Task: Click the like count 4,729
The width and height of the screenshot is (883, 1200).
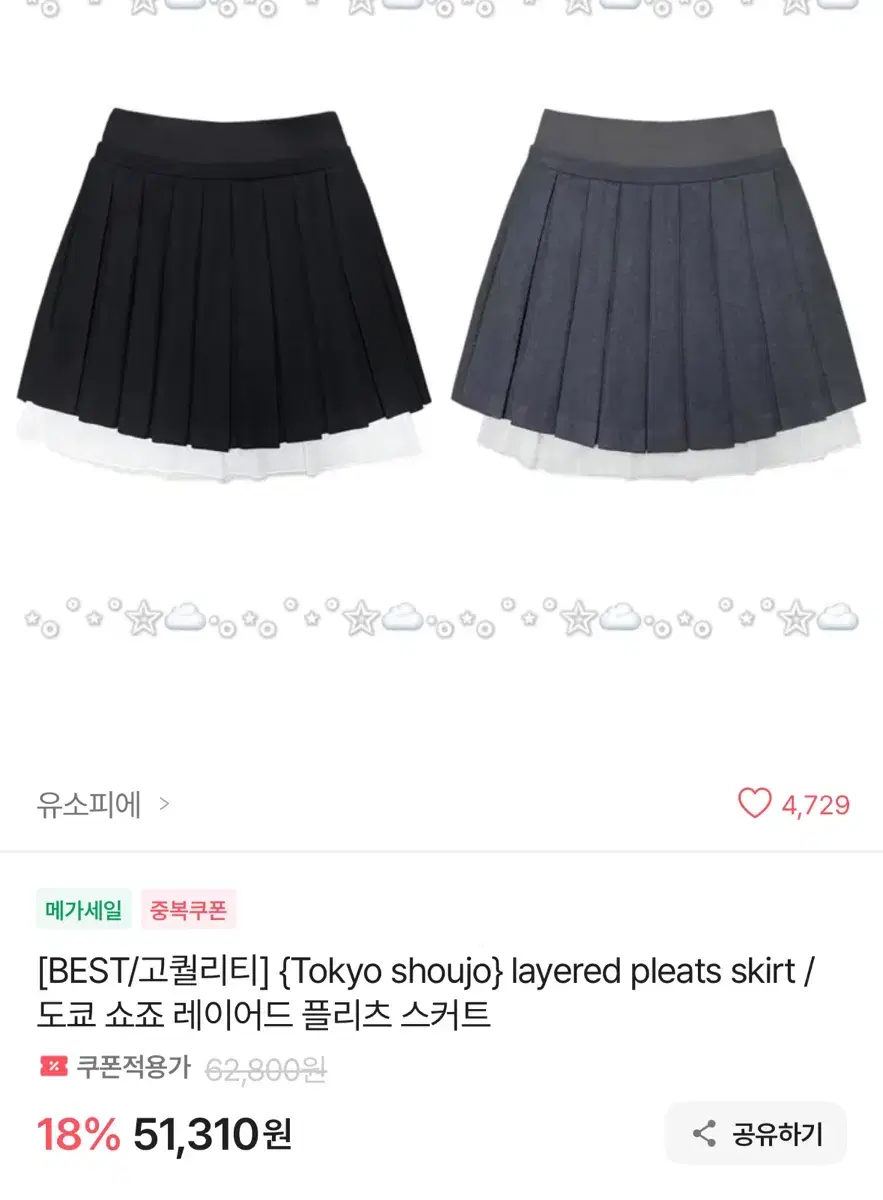Action: pos(815,804)
